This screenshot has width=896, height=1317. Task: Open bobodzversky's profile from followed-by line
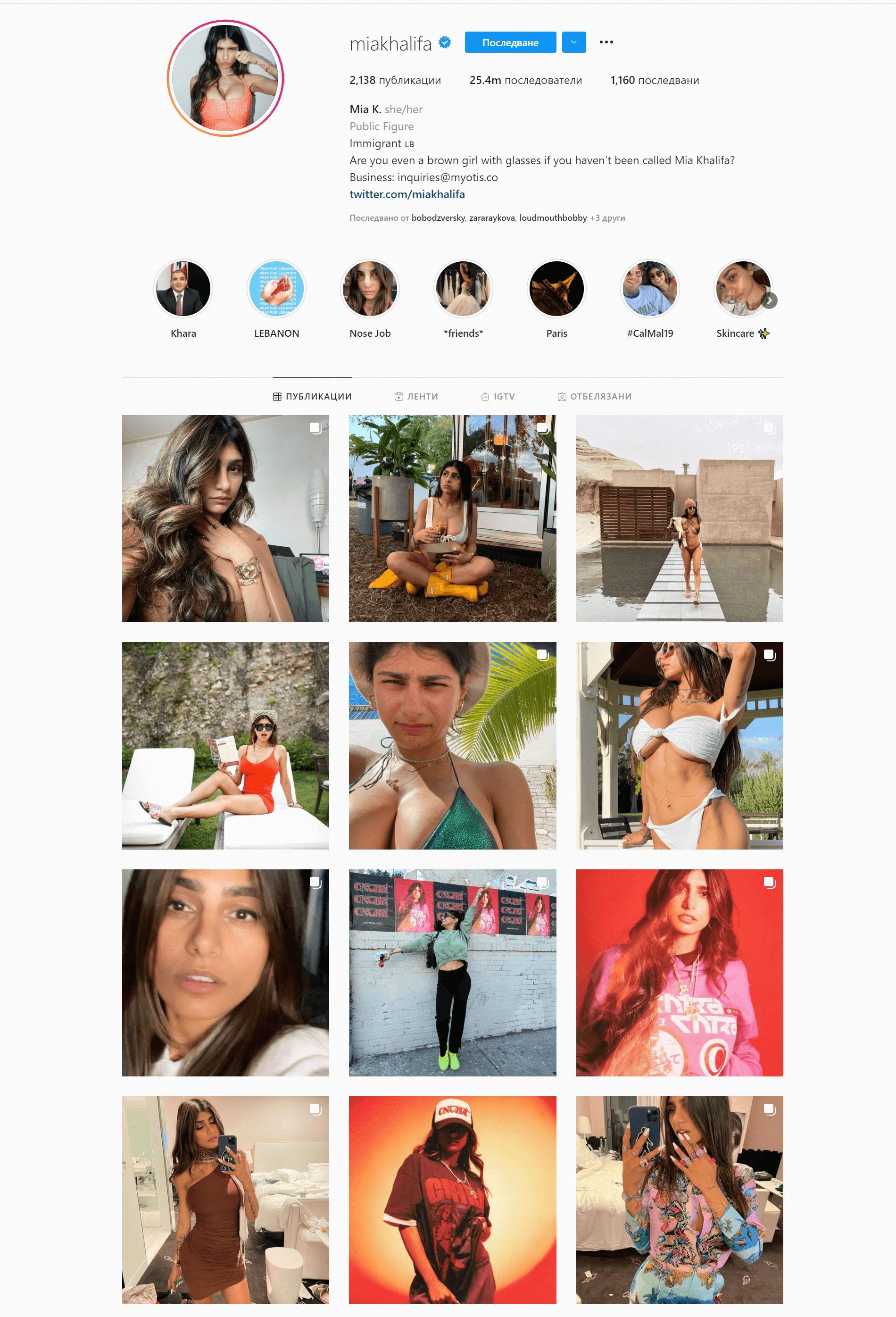[x=438, y=218]
